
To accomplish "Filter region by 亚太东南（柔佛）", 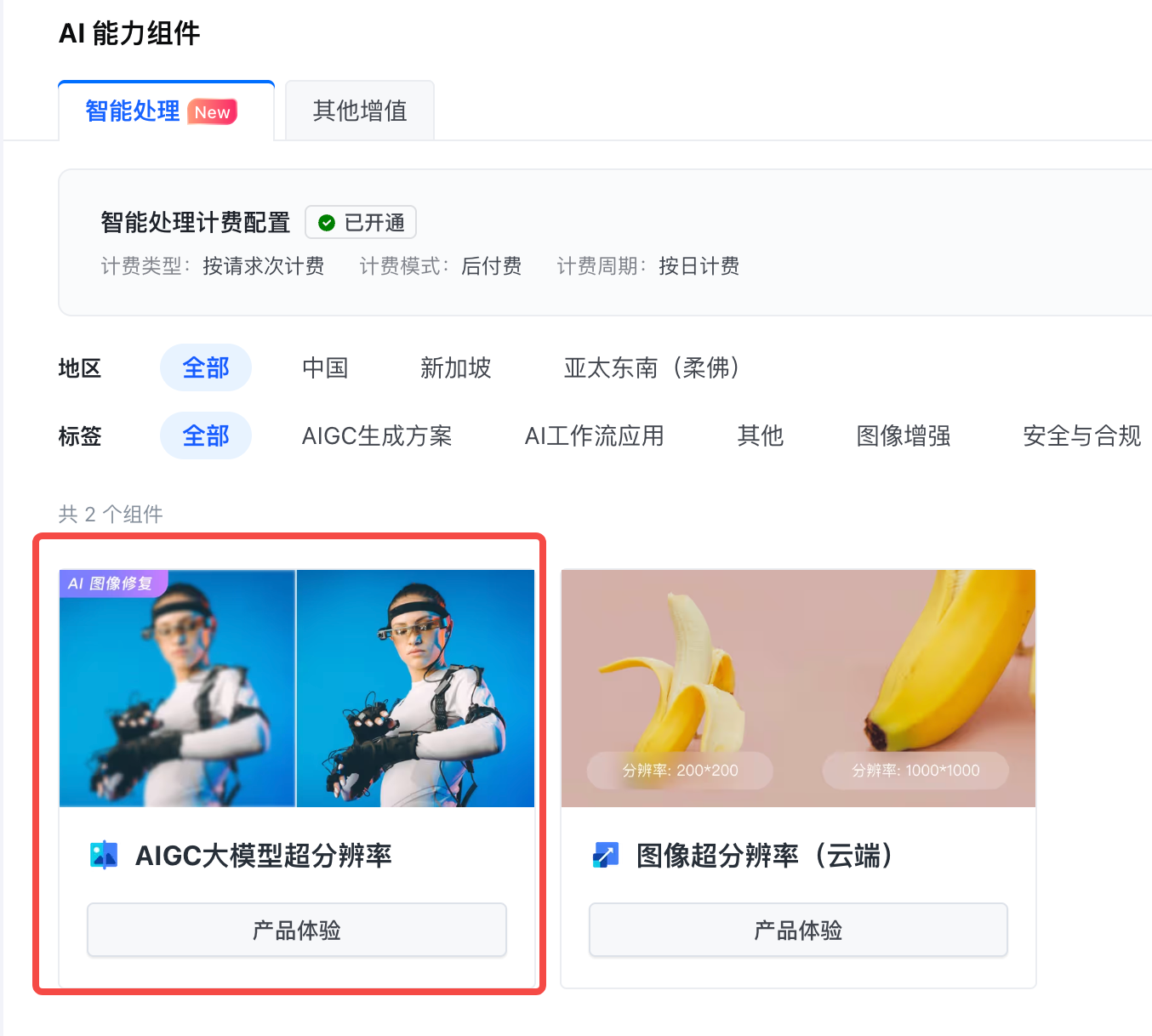I will click(651, 368).
